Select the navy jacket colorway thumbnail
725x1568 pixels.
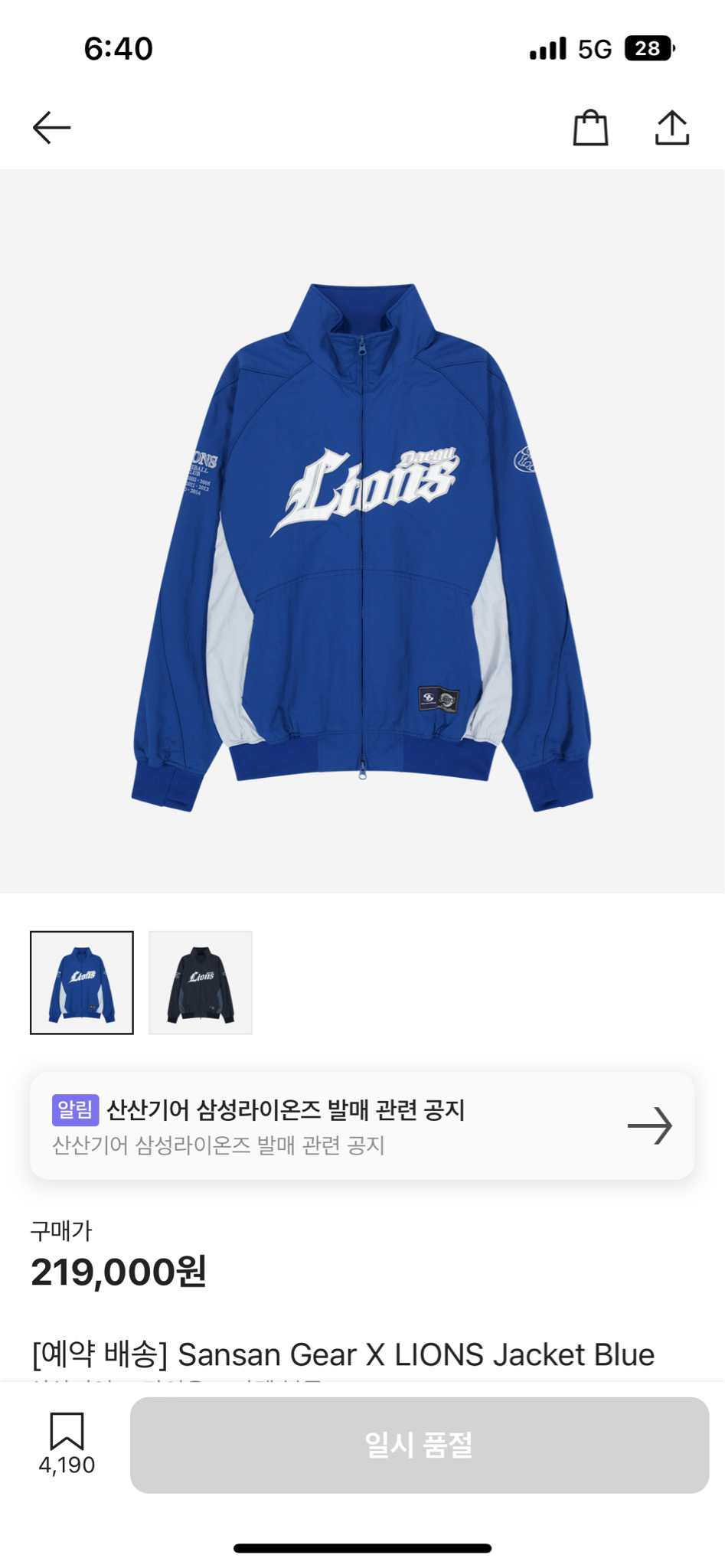[201, 982]
